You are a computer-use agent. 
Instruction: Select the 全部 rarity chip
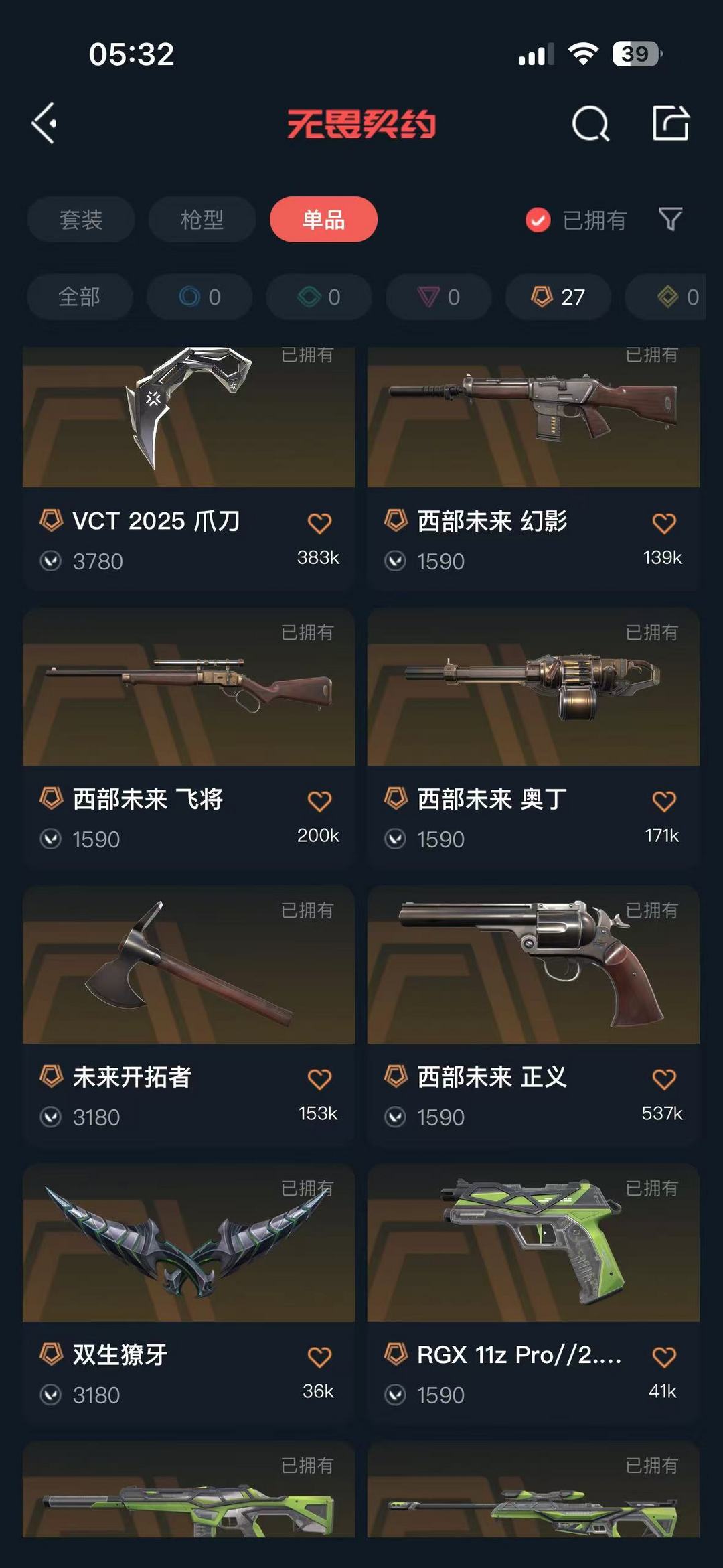pos(80,297)
